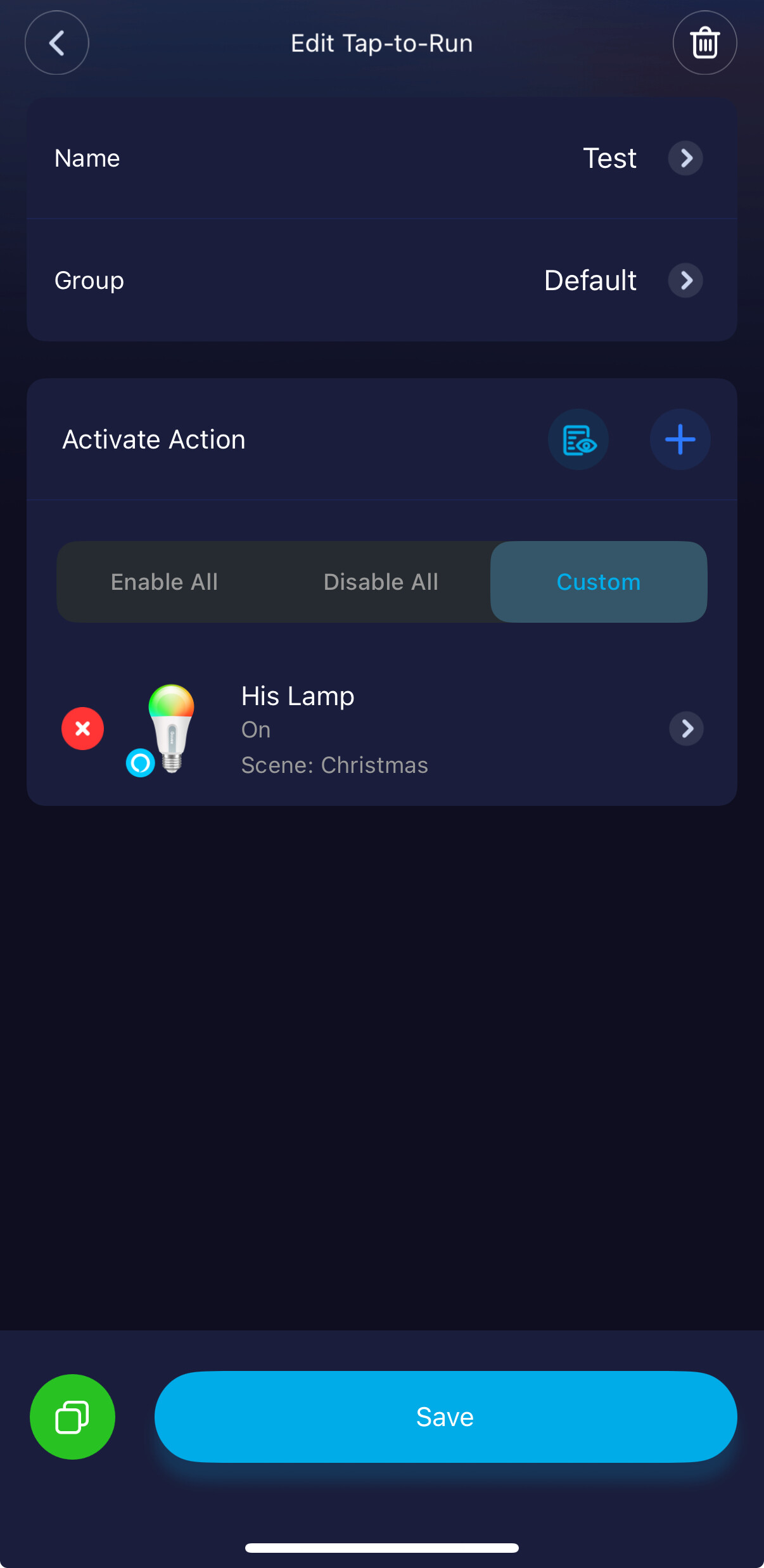Open the Group row showing Default

pyautogui.click(x=381, y=281)
